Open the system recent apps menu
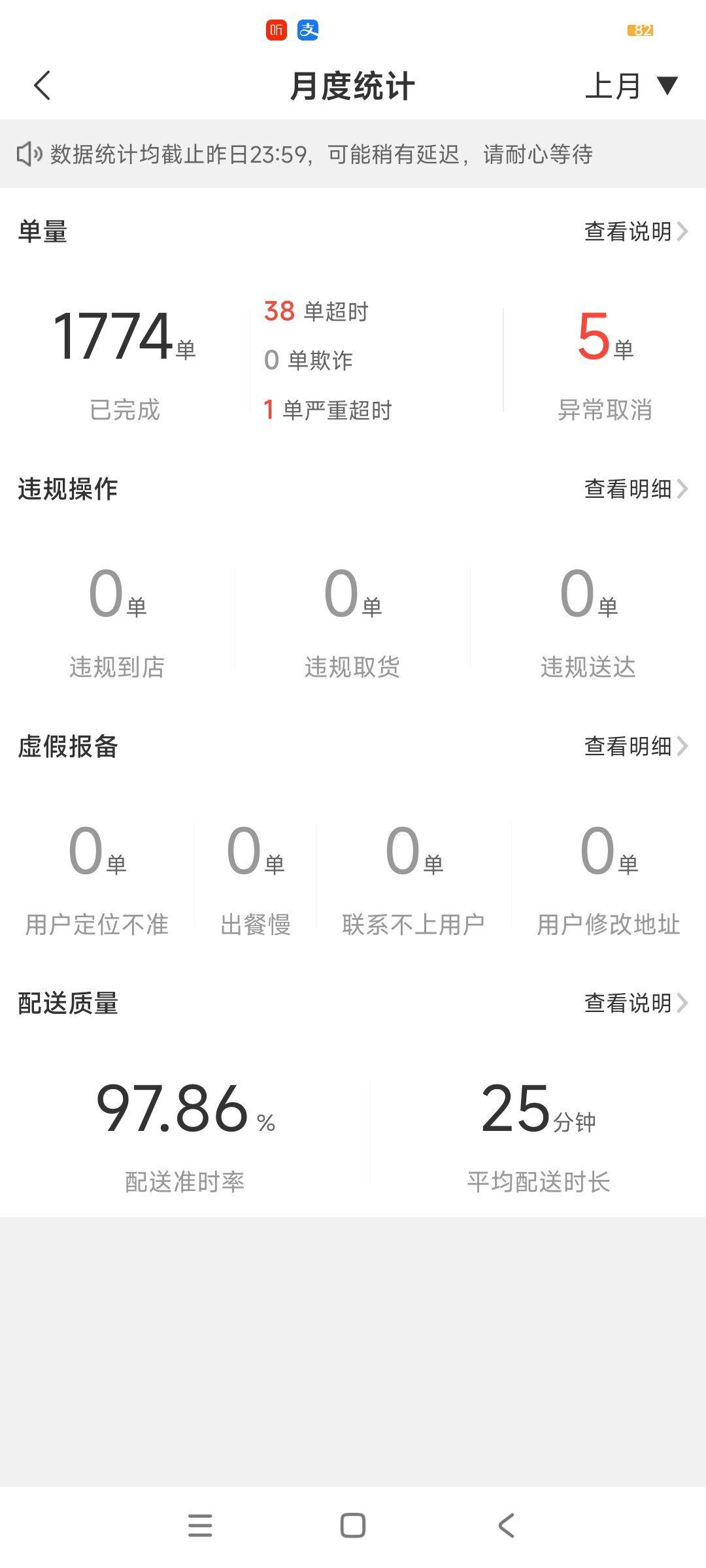Viewport: 706px width, 1568px height. [200, 1526]
